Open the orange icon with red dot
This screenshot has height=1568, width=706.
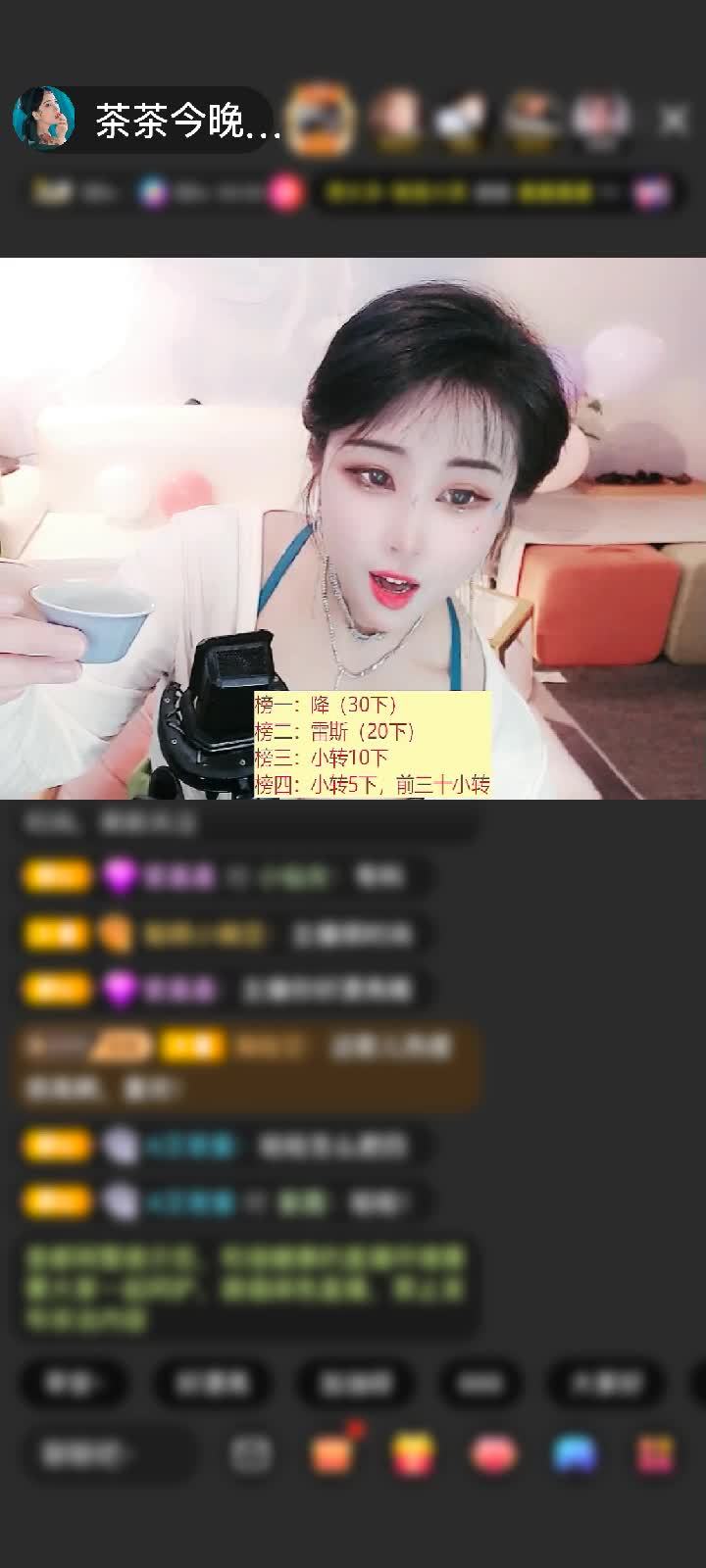[x=331, y=1454]
